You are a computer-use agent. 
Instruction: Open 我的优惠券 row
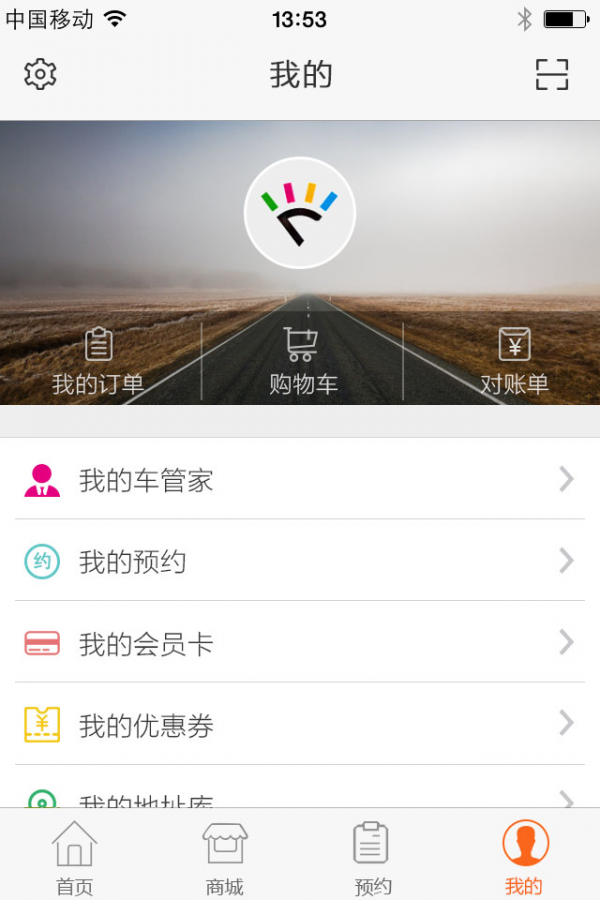[x=300, y=726]
